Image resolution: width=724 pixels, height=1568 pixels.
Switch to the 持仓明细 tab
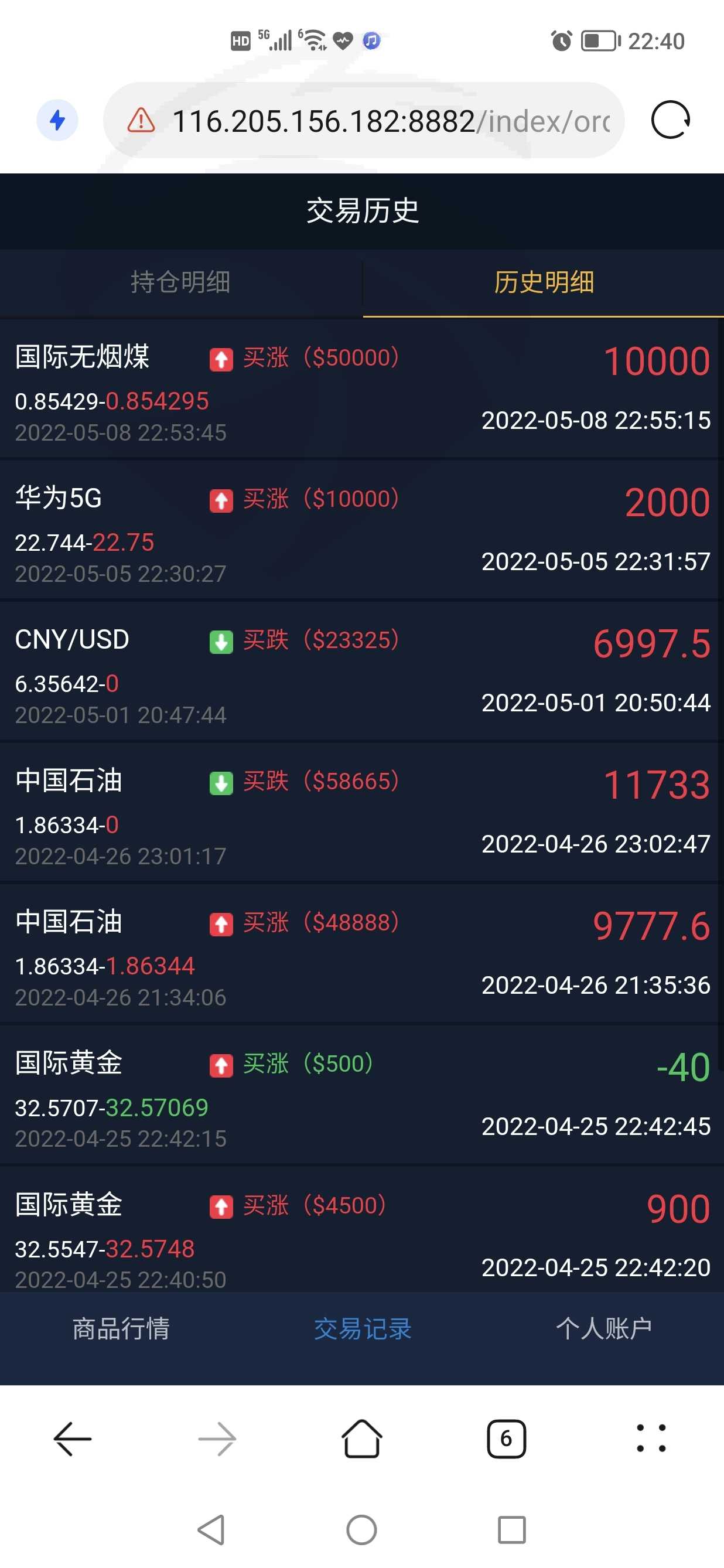pyautogui.click(x=180, y=282)
